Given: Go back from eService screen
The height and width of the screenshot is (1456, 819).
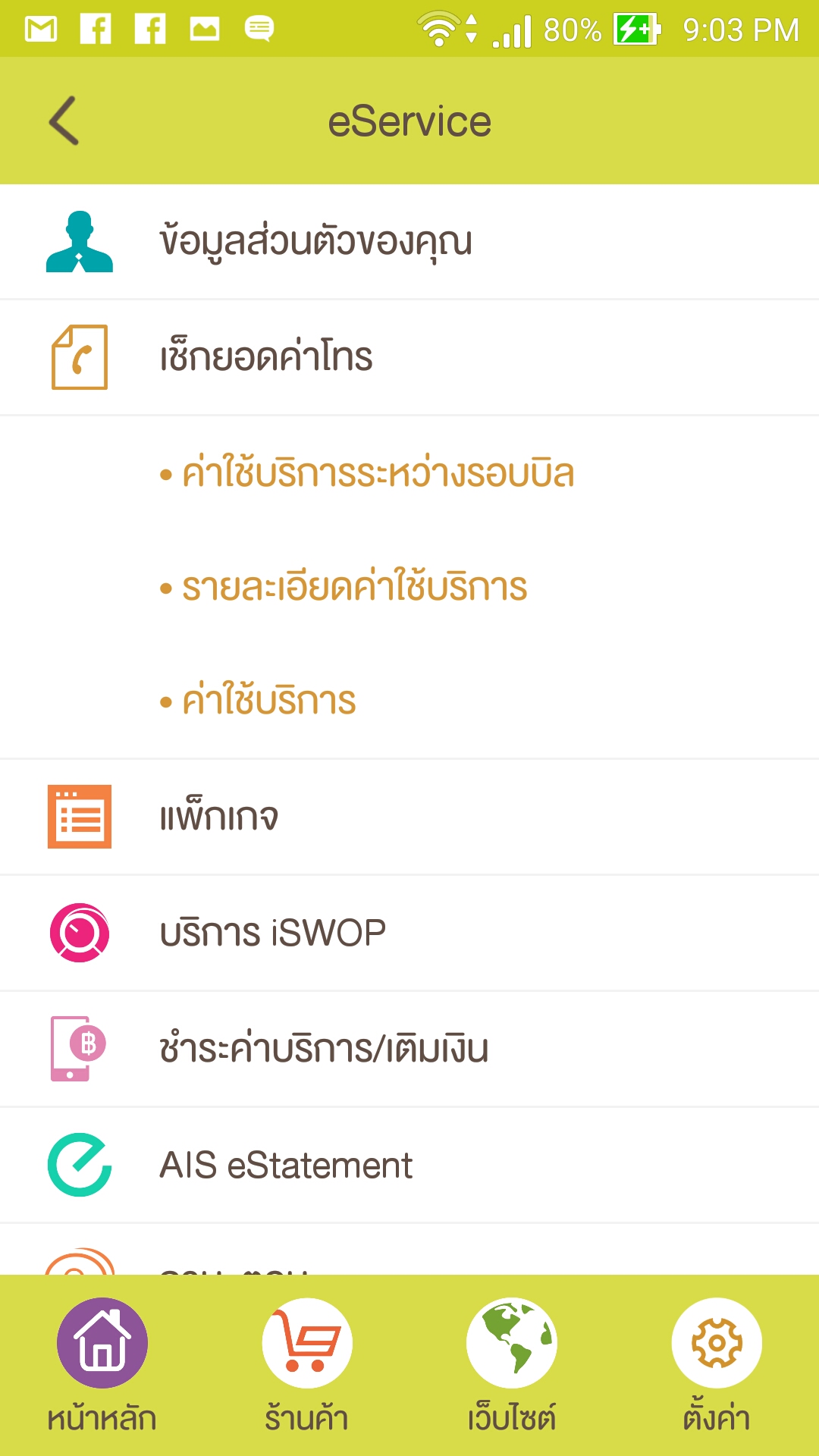Looking at the screenshot, I should (64, 121).
